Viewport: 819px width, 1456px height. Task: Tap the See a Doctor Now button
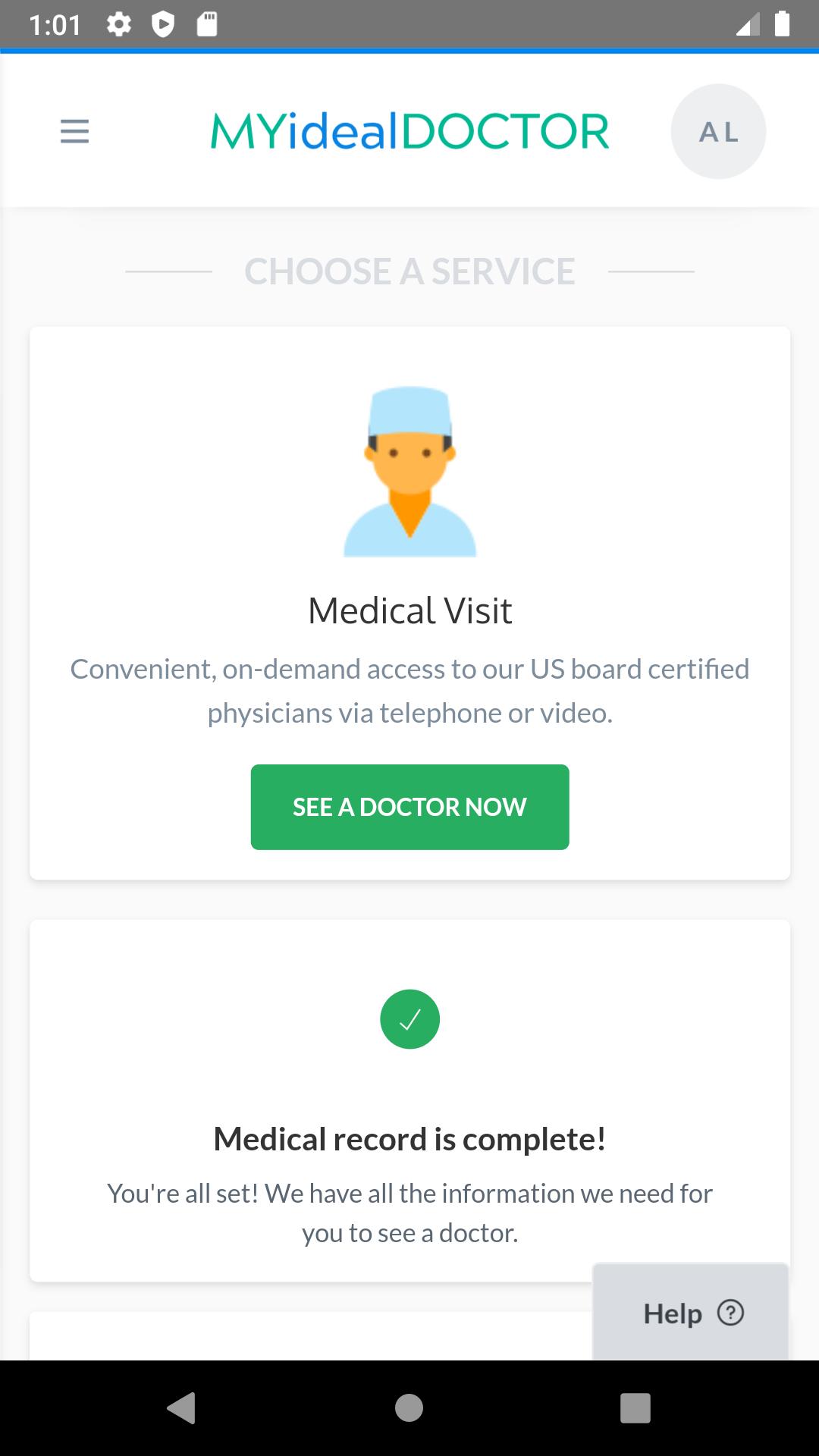pos(409,807)
